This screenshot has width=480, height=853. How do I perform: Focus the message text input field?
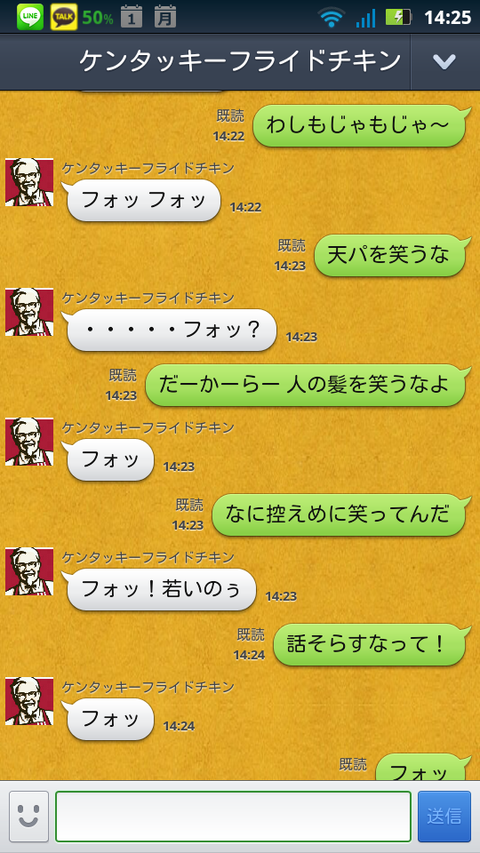click(233, 817)
